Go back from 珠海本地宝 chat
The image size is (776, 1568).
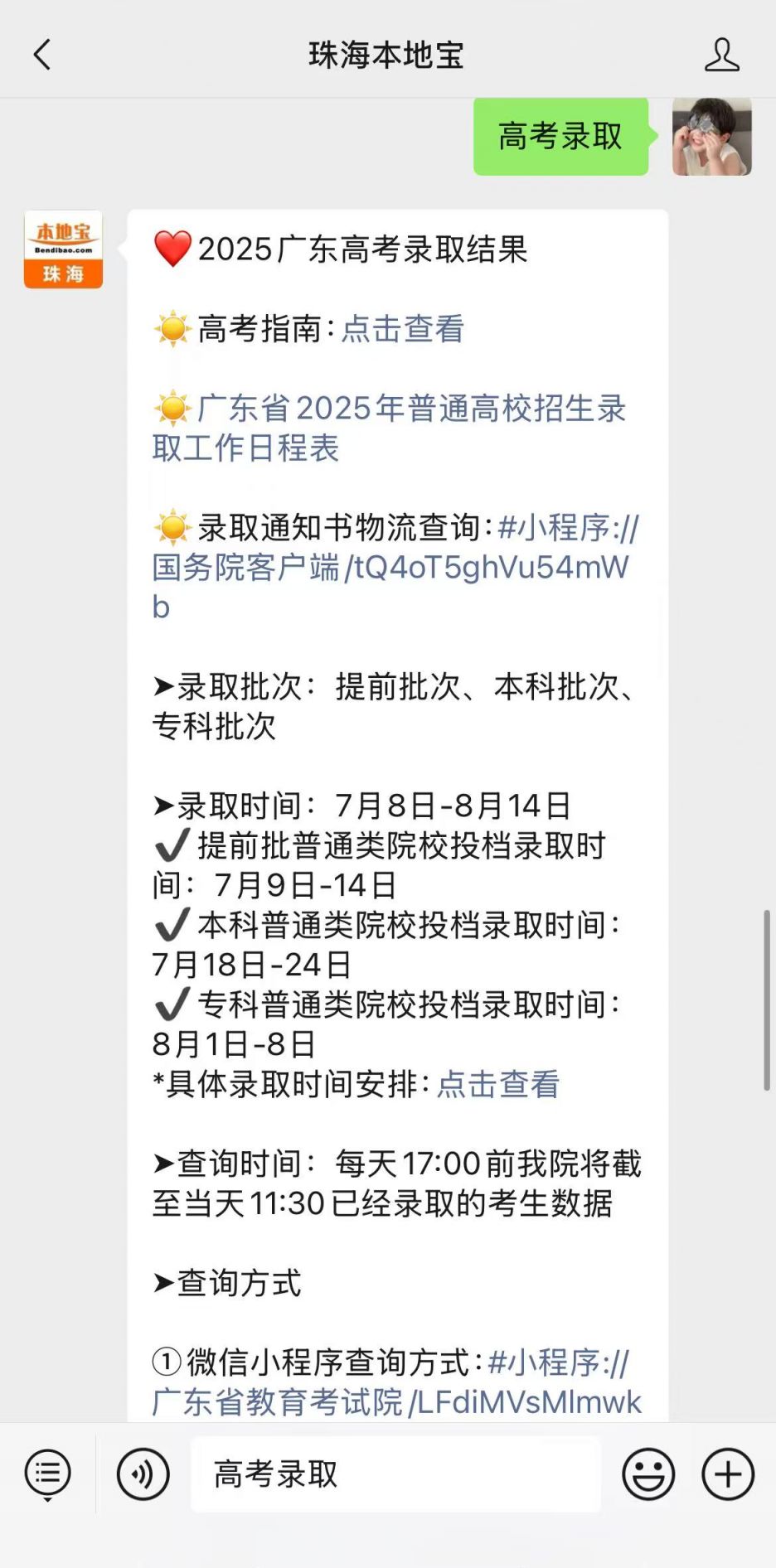[42, 56]
